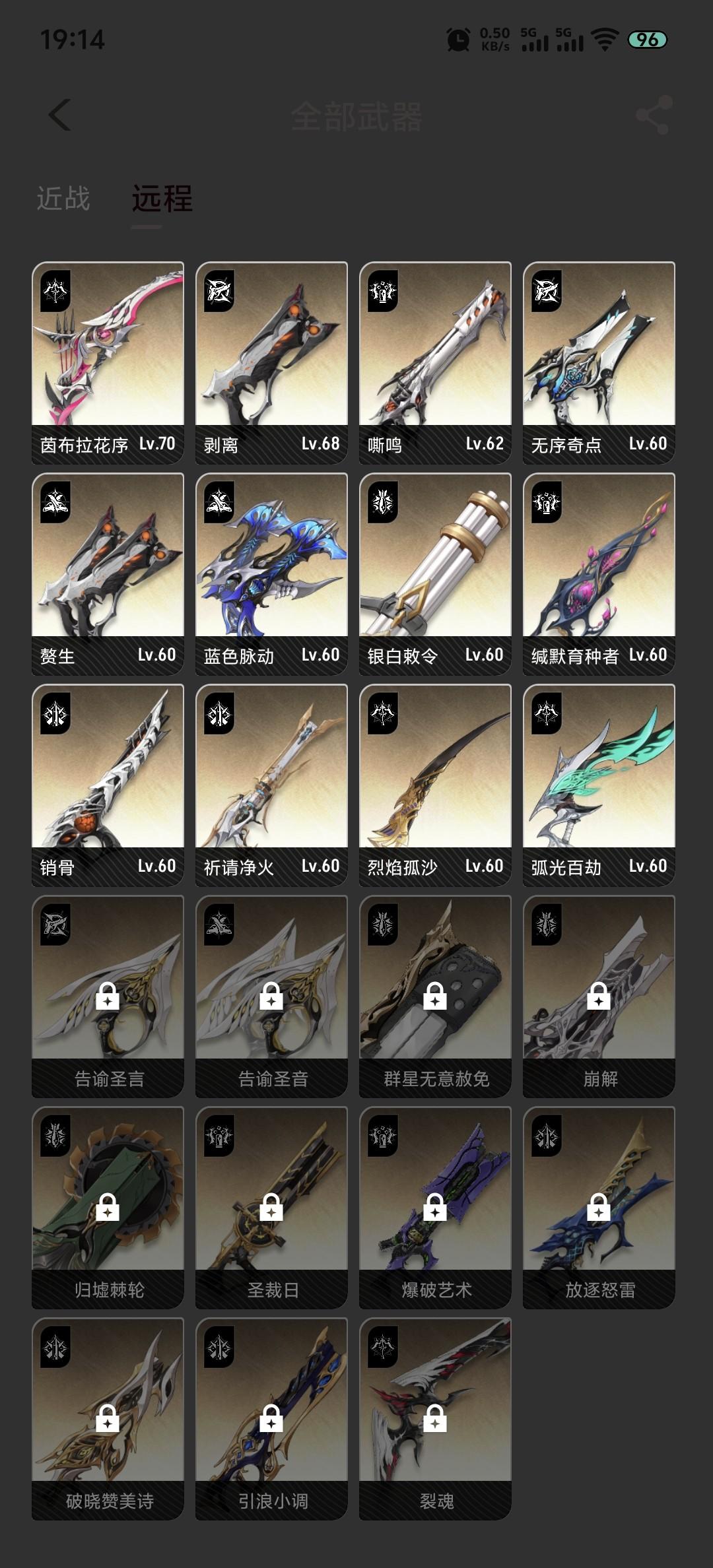Select the 缄默育种者 weapon tile
This screenshot has height=1568, width=713.
[599, 573]
